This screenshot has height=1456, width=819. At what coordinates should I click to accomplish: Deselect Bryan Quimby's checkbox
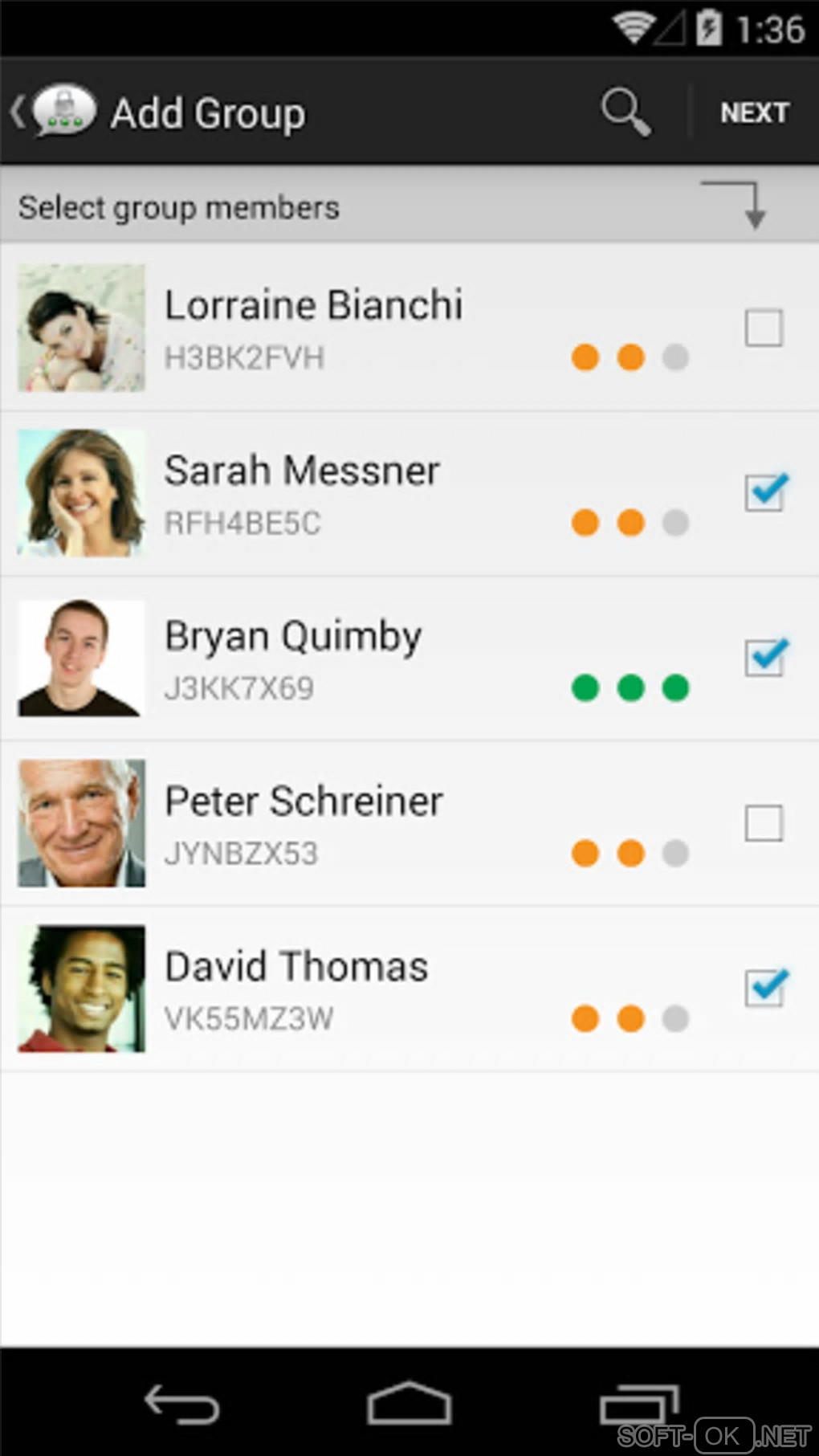click(x=763, y=659)
